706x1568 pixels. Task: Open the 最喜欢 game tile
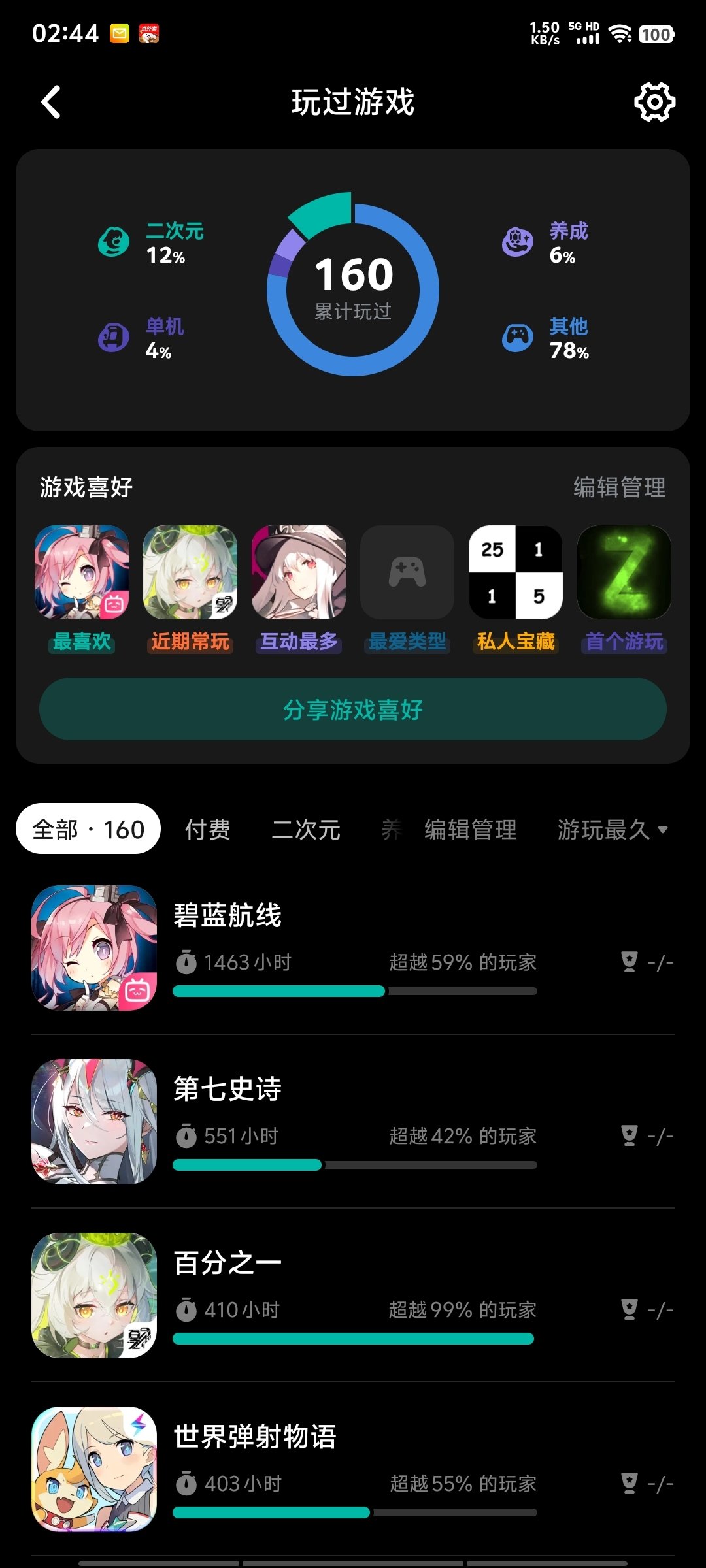coord(82,573)
